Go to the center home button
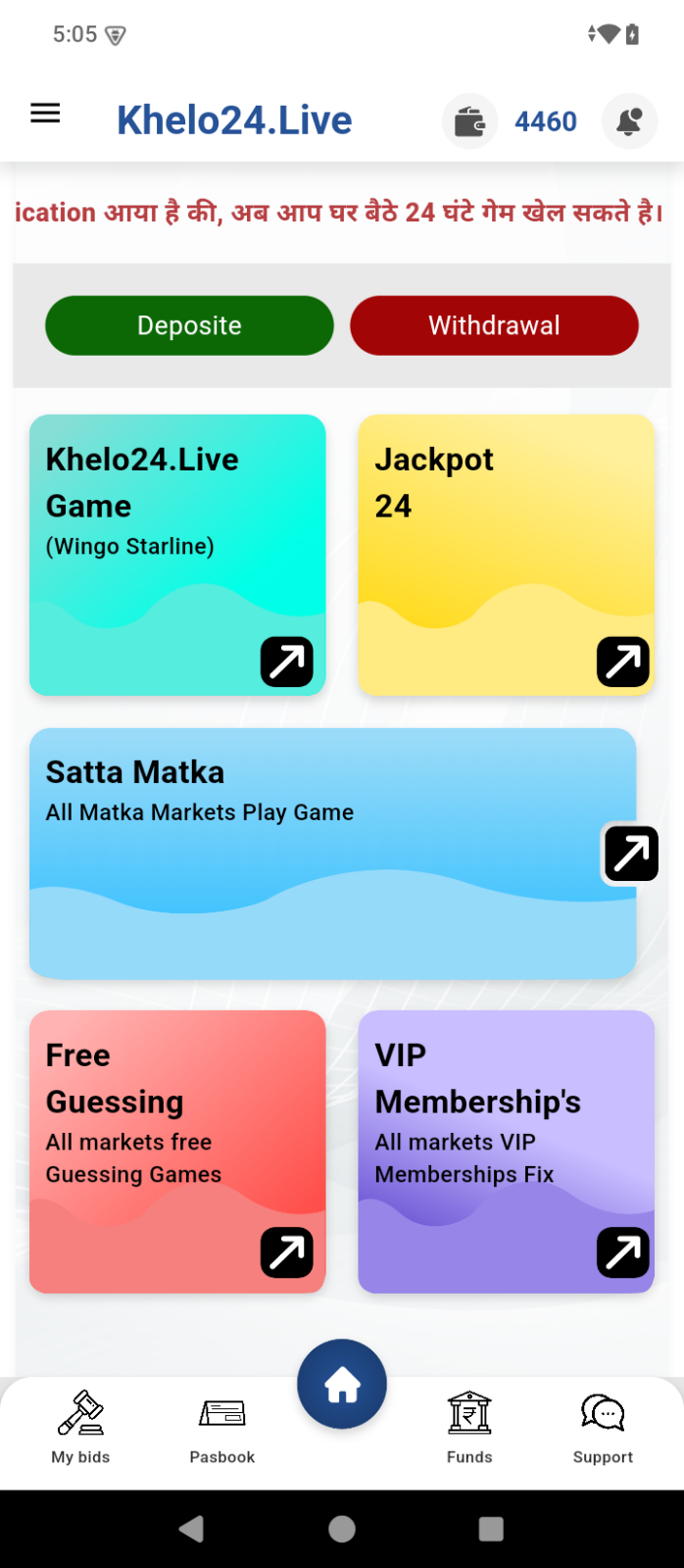684x1568 pixels. click(x=342, y=1385)
